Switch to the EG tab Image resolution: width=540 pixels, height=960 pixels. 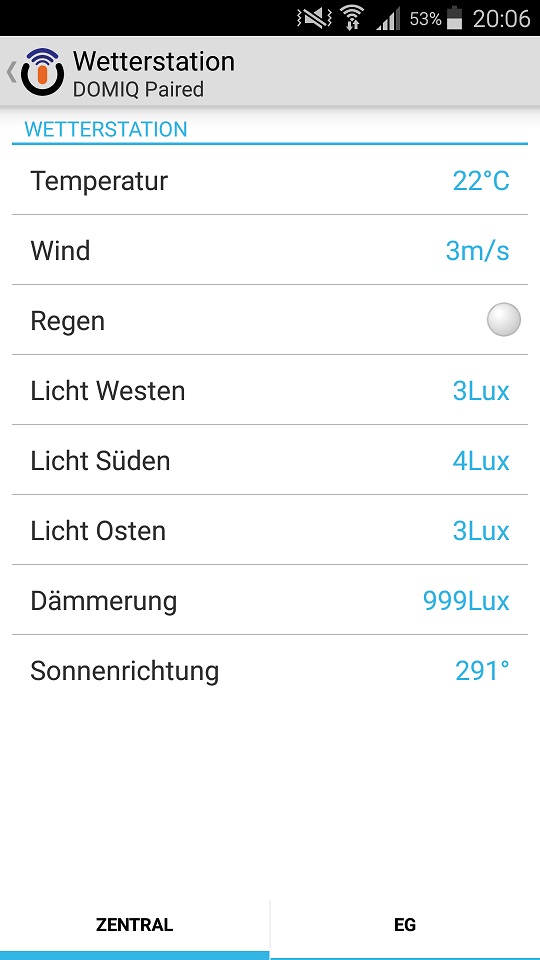(x=405, y=924)
